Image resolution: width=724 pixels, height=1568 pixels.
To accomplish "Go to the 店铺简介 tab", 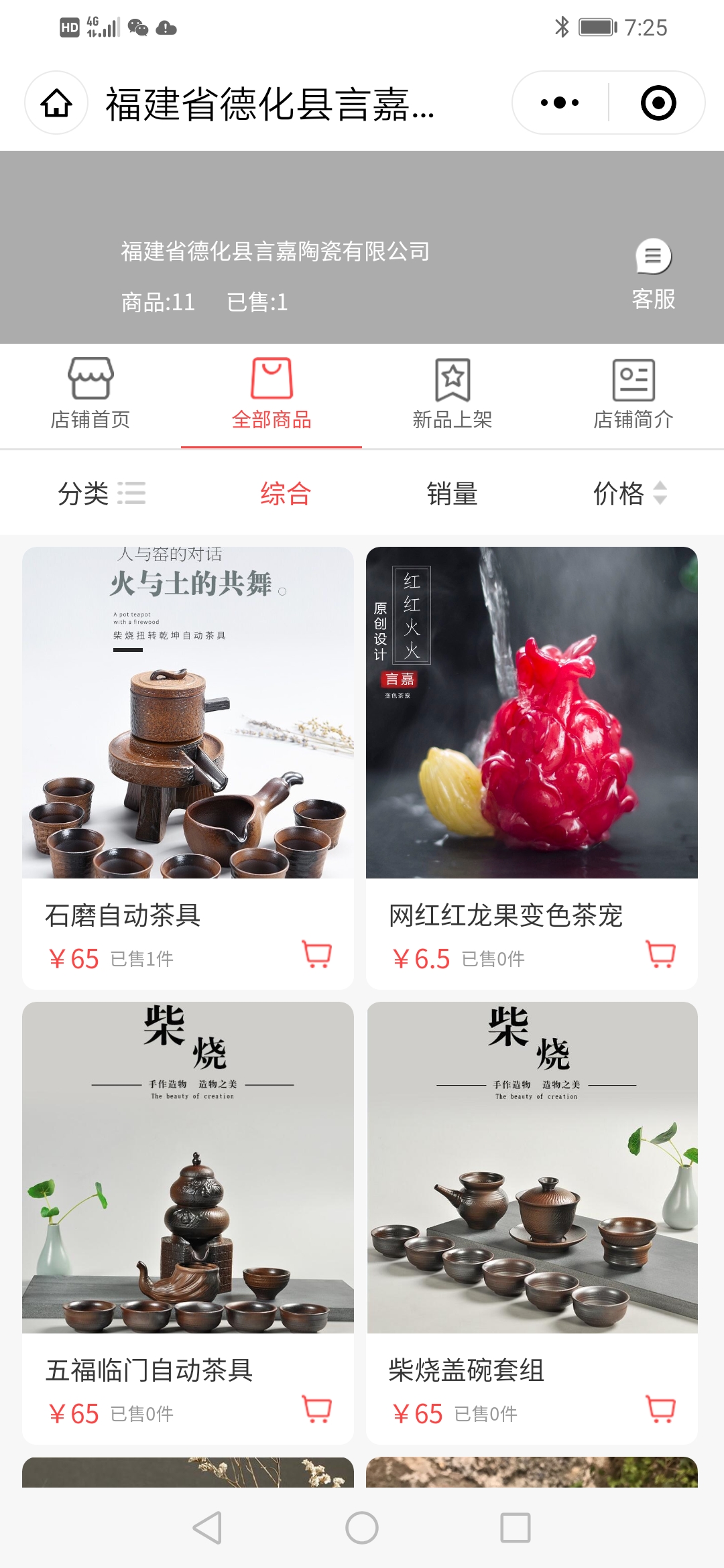I will click(633, 395).
